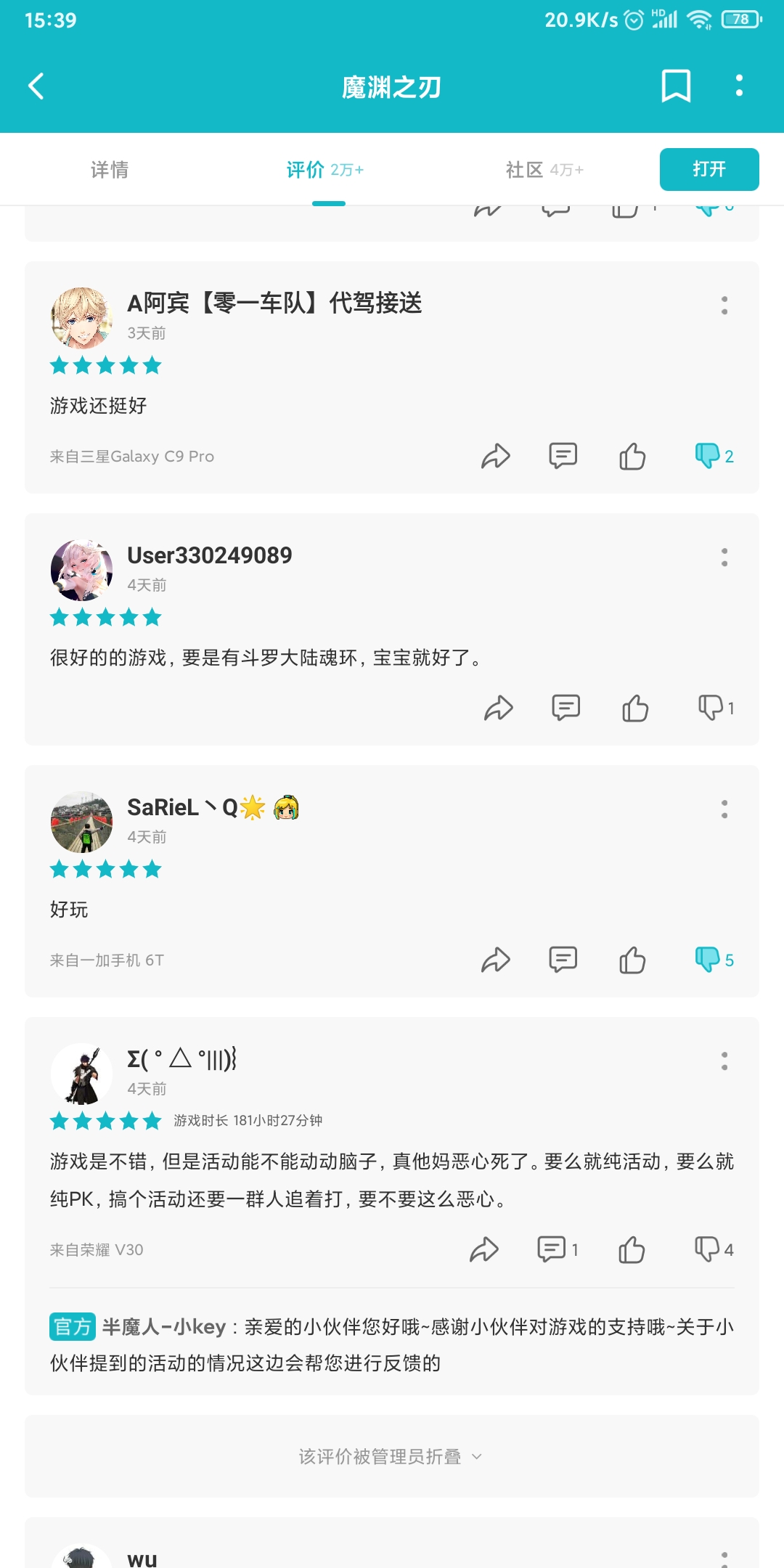Open the three-dot menu in the top bar
784x1568 pixels.
point(738,85)
